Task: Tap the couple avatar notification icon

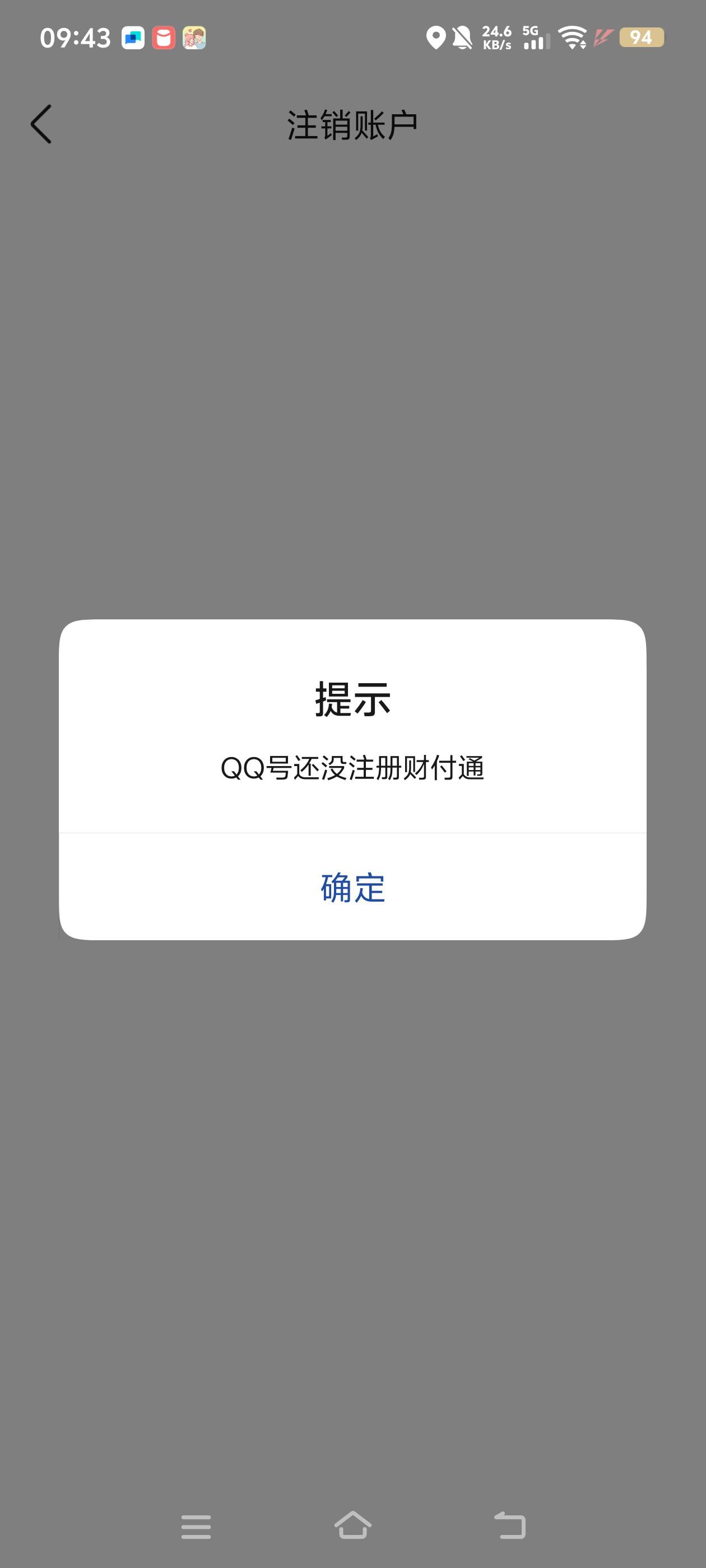Action: (x=194, y=38)
